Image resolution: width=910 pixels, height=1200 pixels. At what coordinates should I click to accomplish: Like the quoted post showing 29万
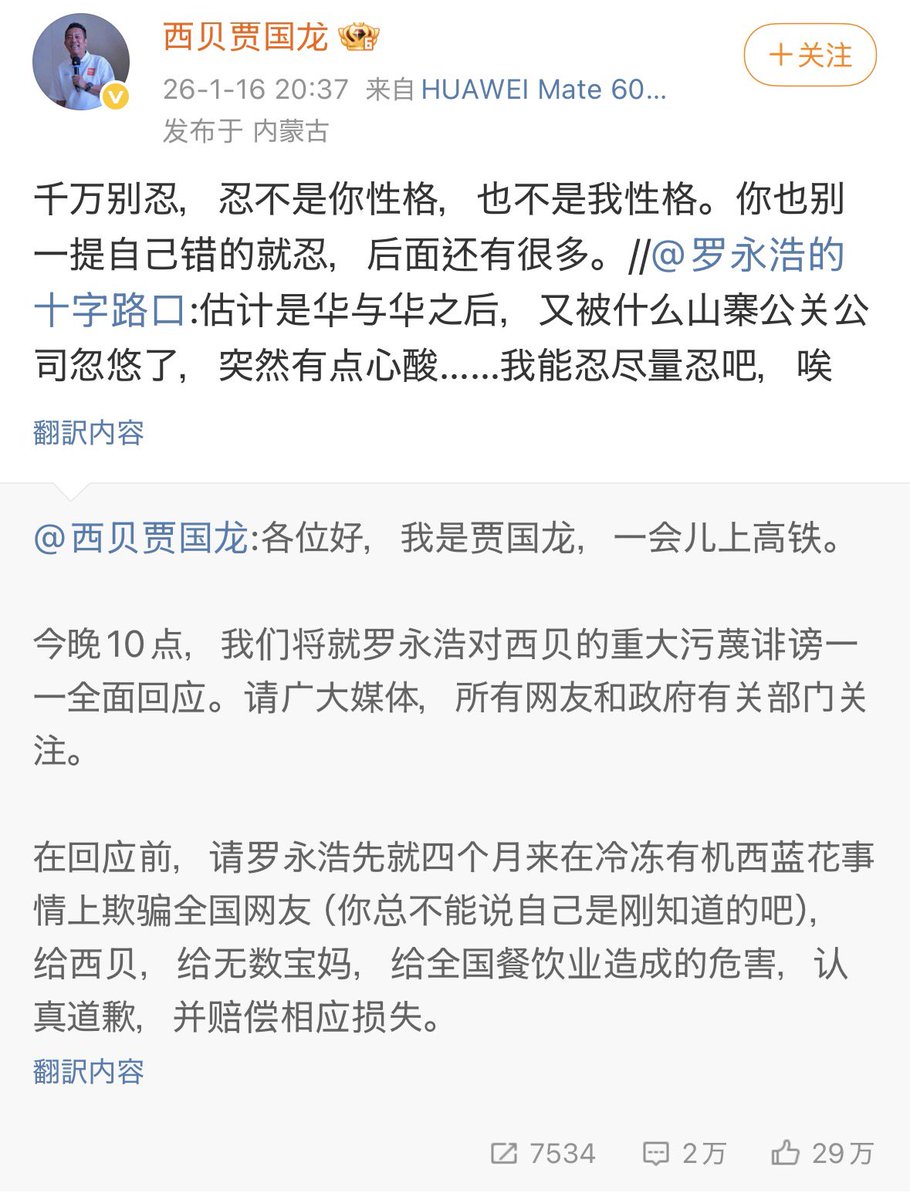point(823,1153)
